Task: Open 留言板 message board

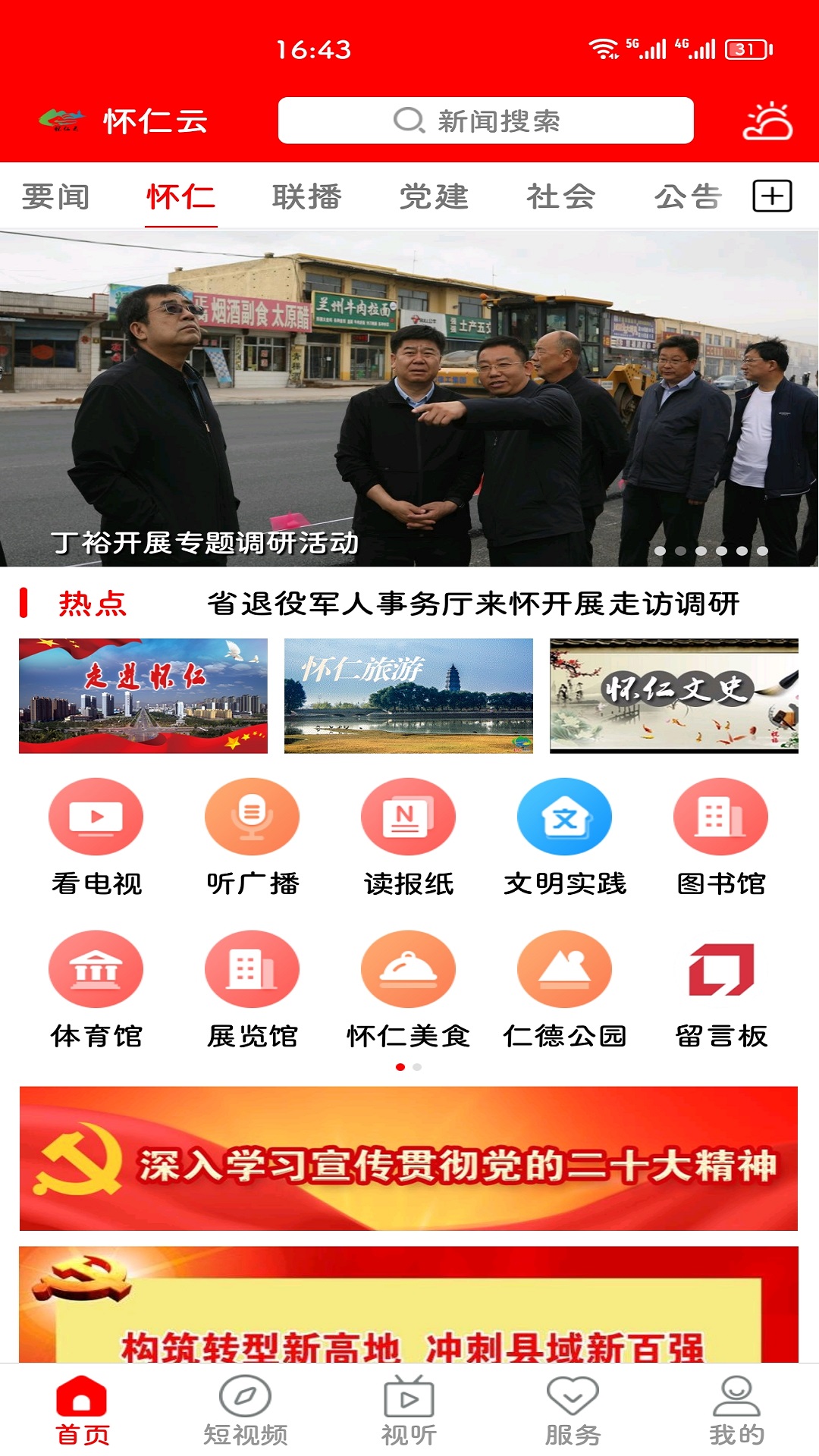Action: [721, 990]
